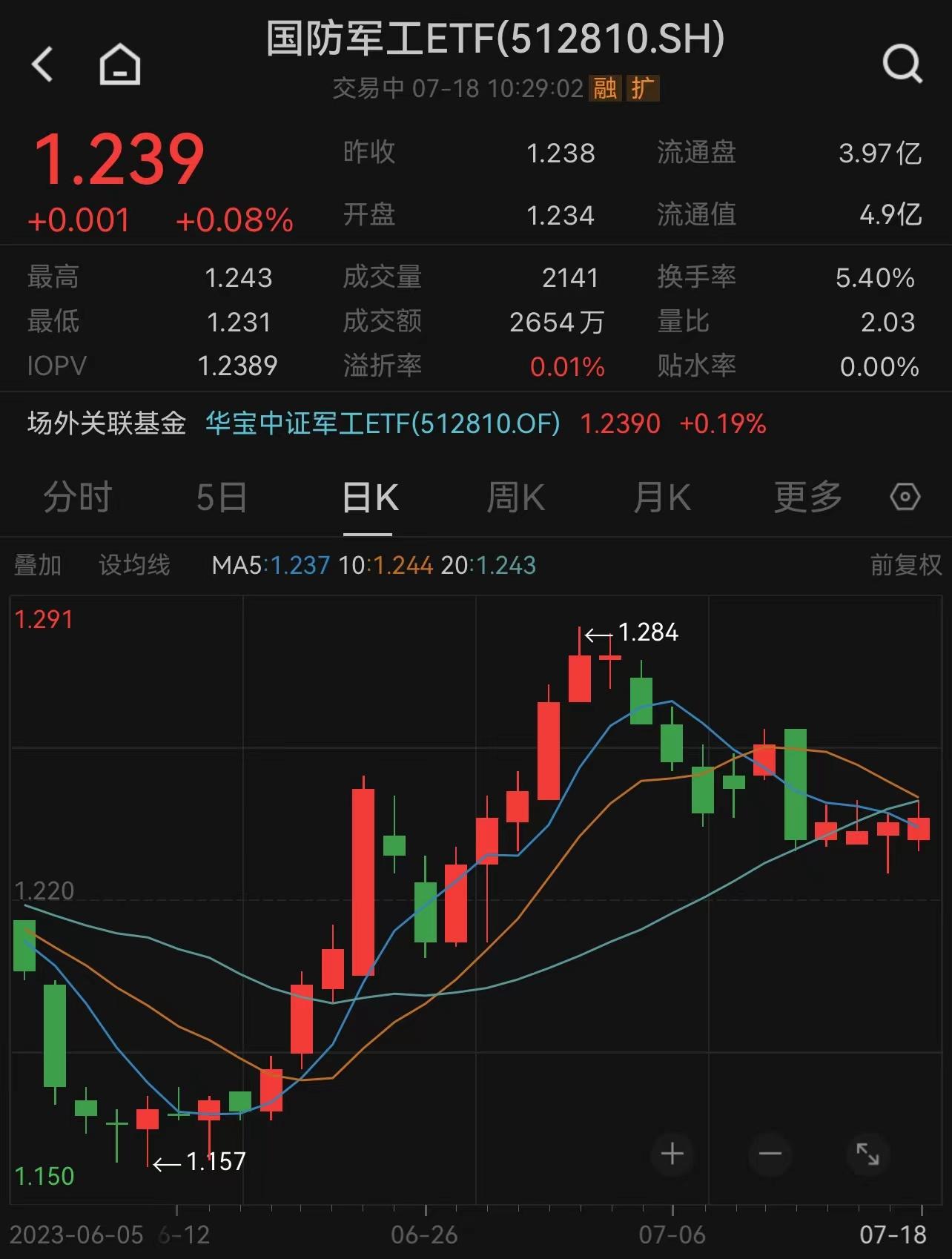The height and width of the screenshot is (1259, 952).
Task: Switch to the 月K chart tab
Action: click(x=661, y=497)
